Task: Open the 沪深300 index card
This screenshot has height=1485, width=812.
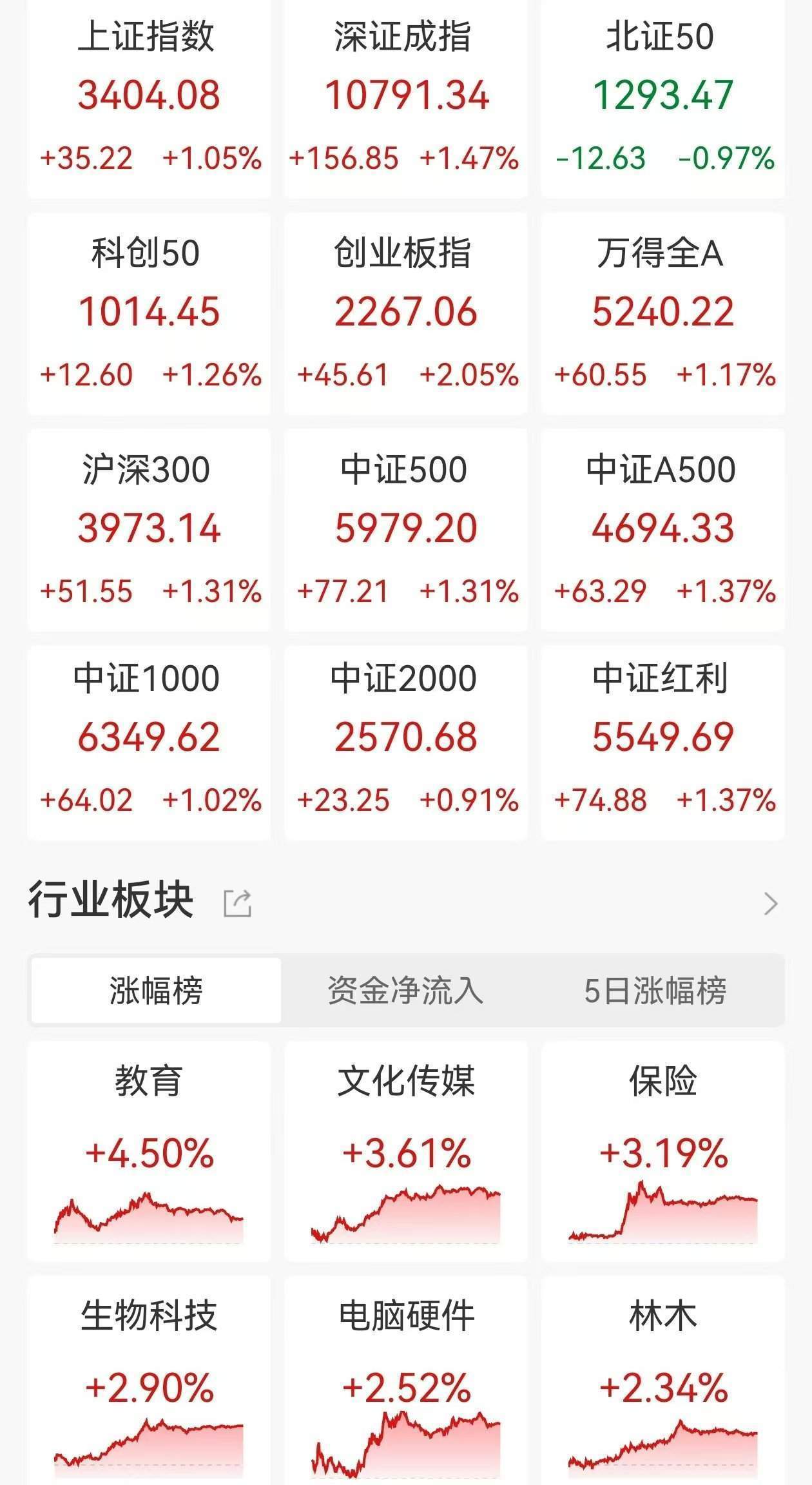Action: pyautogui.click(x=150, y=527)
